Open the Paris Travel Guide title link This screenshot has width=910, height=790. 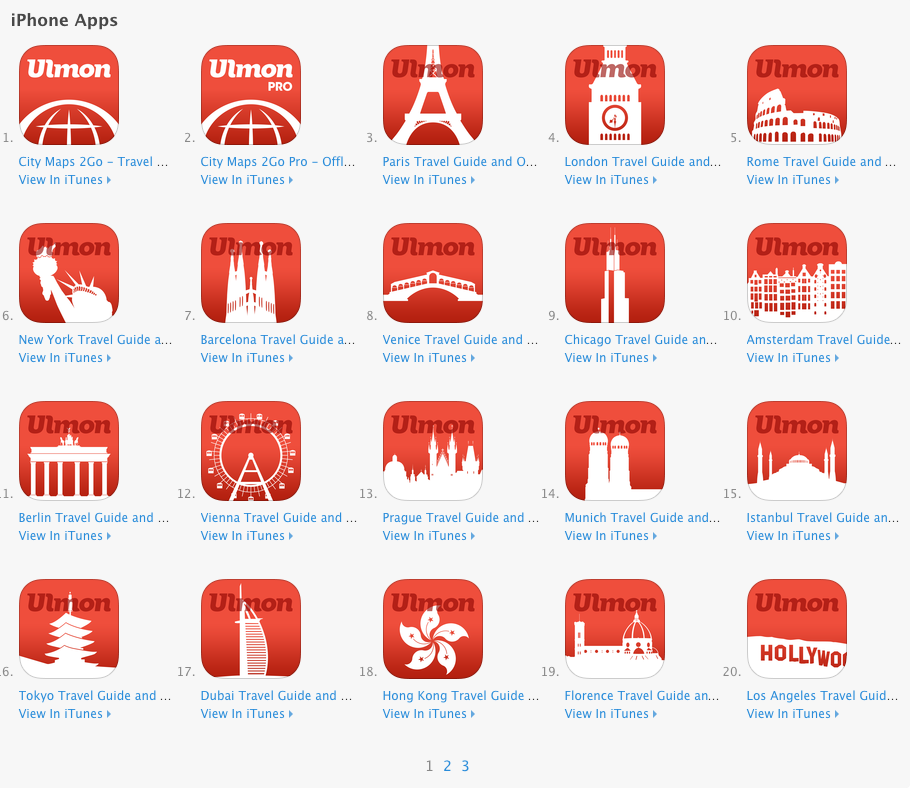pyautogui.click(x=461, y=162)
